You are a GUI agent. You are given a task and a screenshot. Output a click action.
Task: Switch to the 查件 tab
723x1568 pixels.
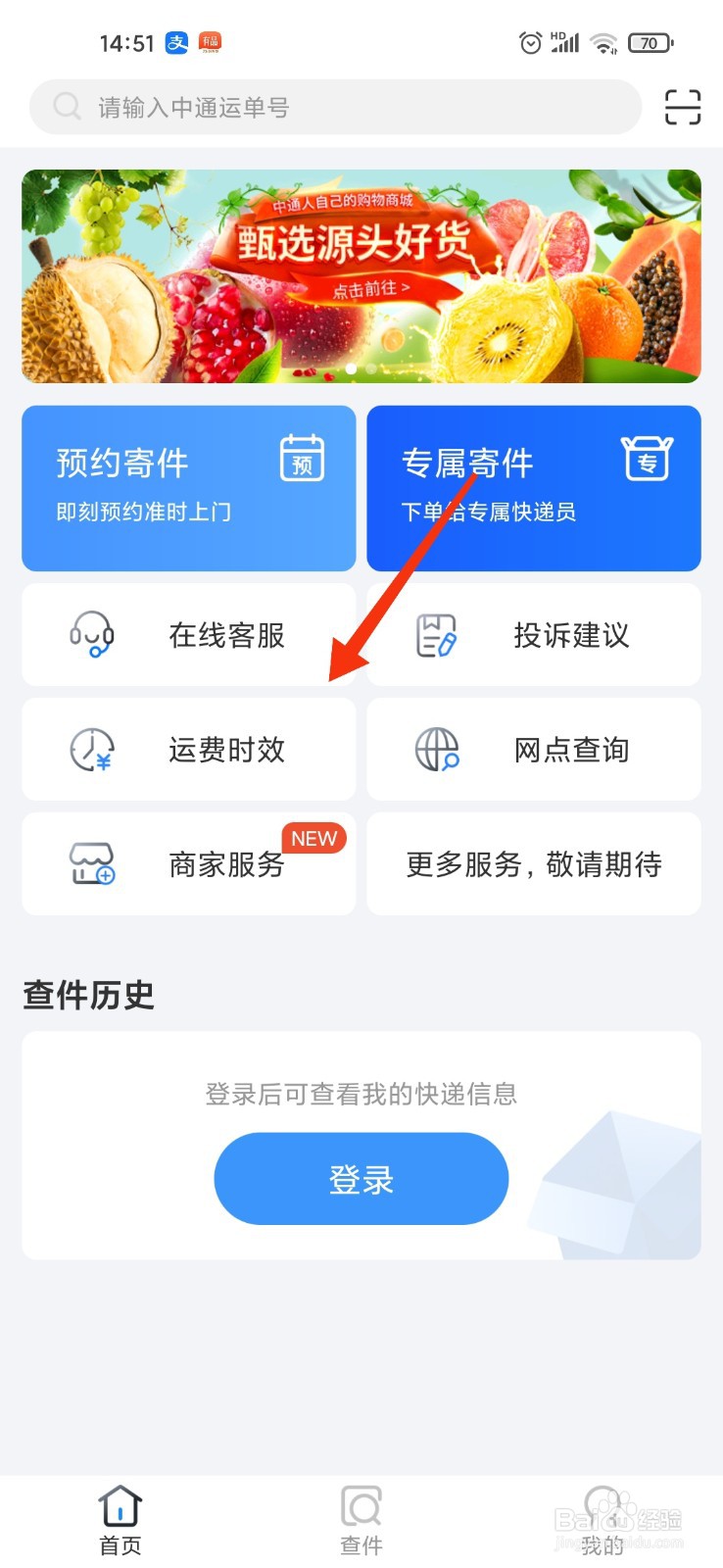click(x=361, y=1519)
